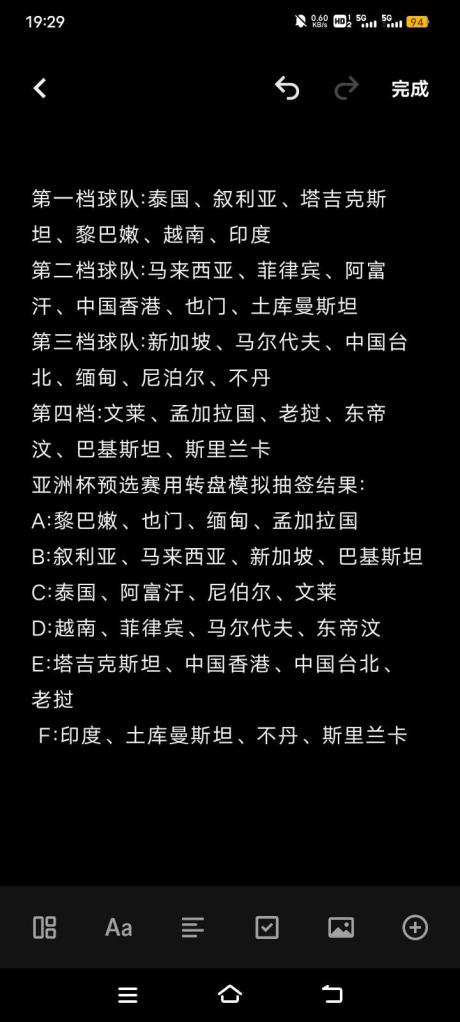Open the Aa text formatting options
This screenshot has width=460, height=1022.
coord(119,927)
